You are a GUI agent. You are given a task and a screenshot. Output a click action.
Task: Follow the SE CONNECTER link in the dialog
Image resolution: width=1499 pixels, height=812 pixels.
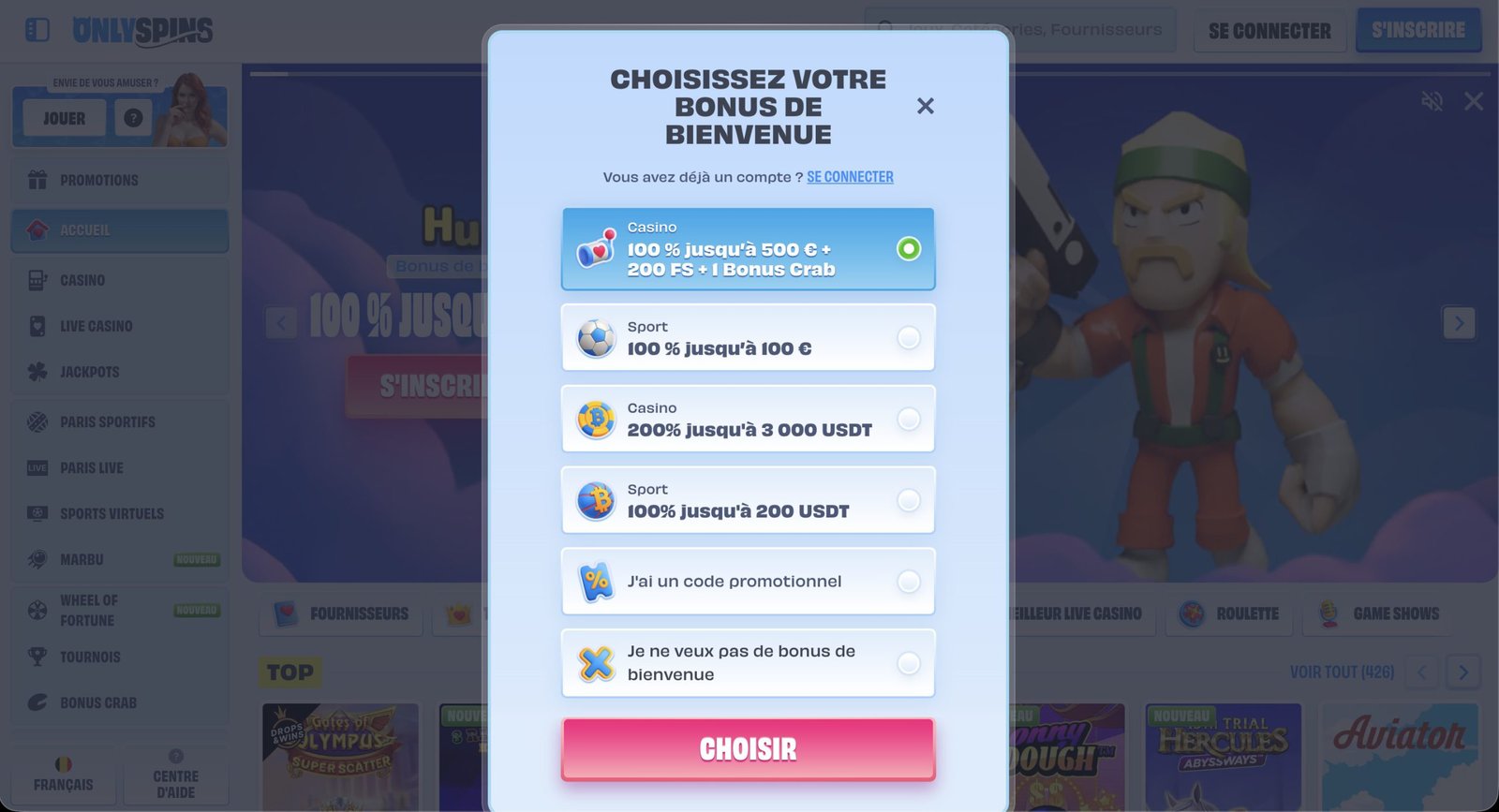tap(850, 177)
